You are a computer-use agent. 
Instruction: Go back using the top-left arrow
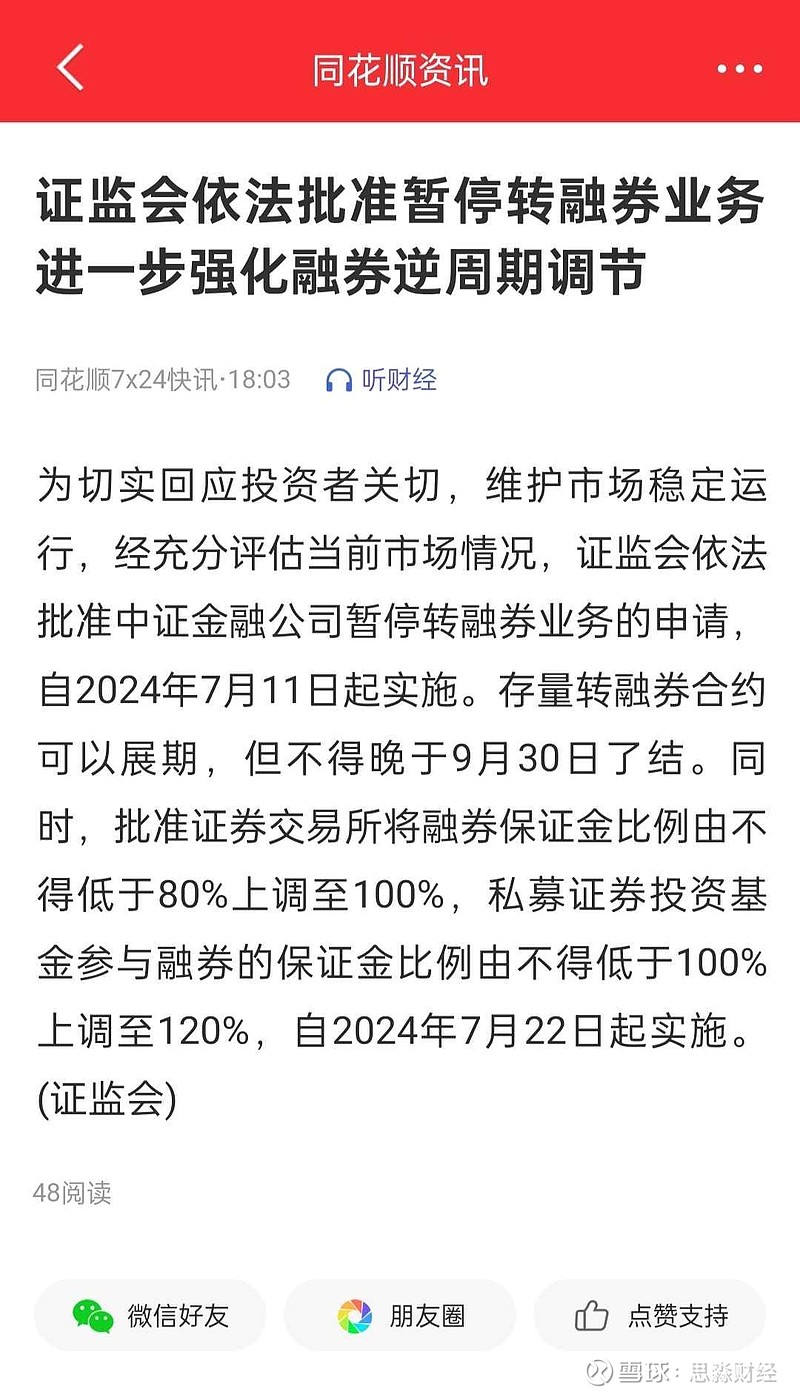click(x=71, y=68)
